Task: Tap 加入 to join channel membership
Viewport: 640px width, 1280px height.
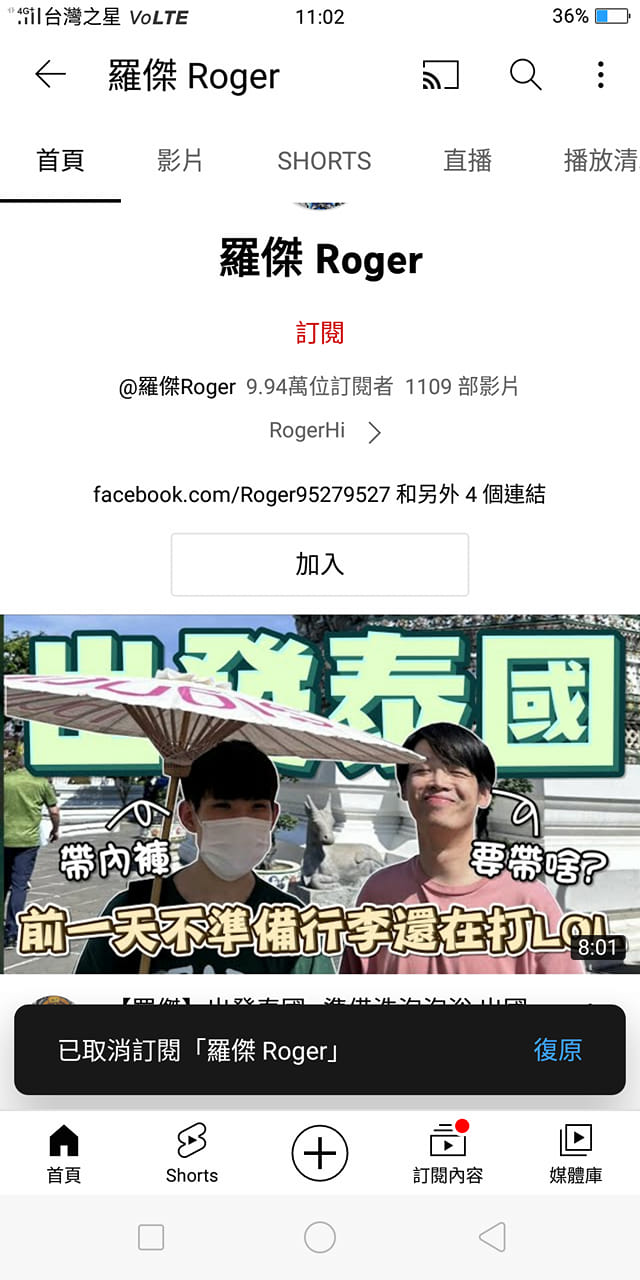Action: point(320,564)
